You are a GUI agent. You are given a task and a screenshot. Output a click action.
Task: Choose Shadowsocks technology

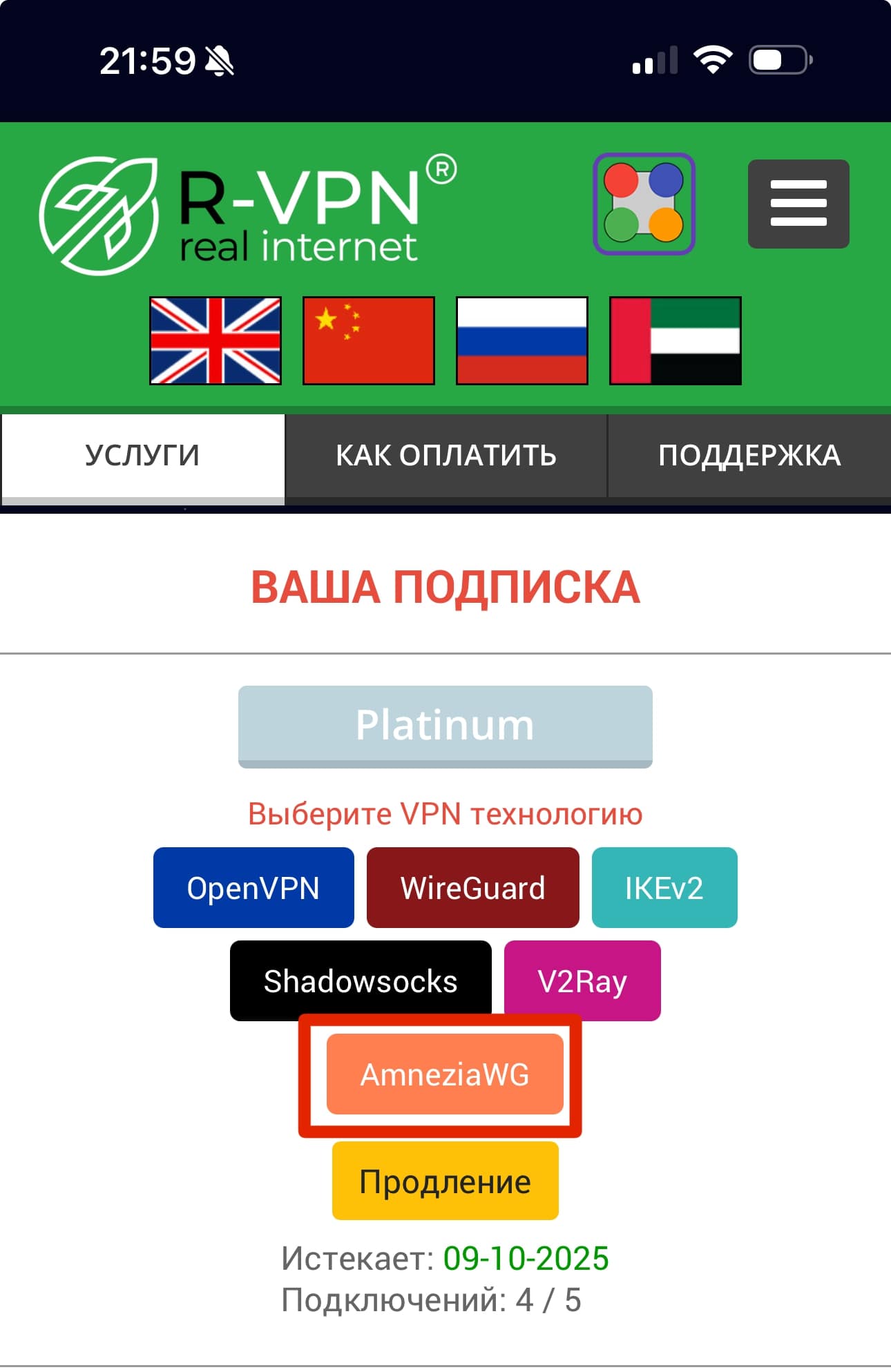[x=361, y=981]
